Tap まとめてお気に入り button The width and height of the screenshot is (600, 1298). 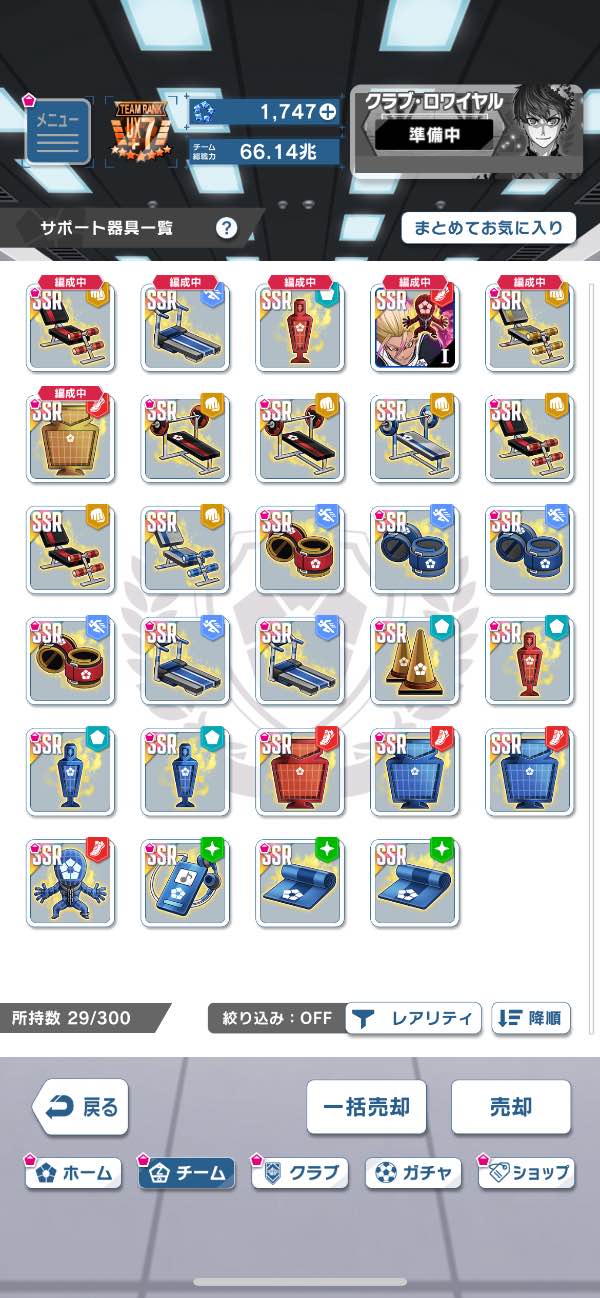(x=489, y=228)
